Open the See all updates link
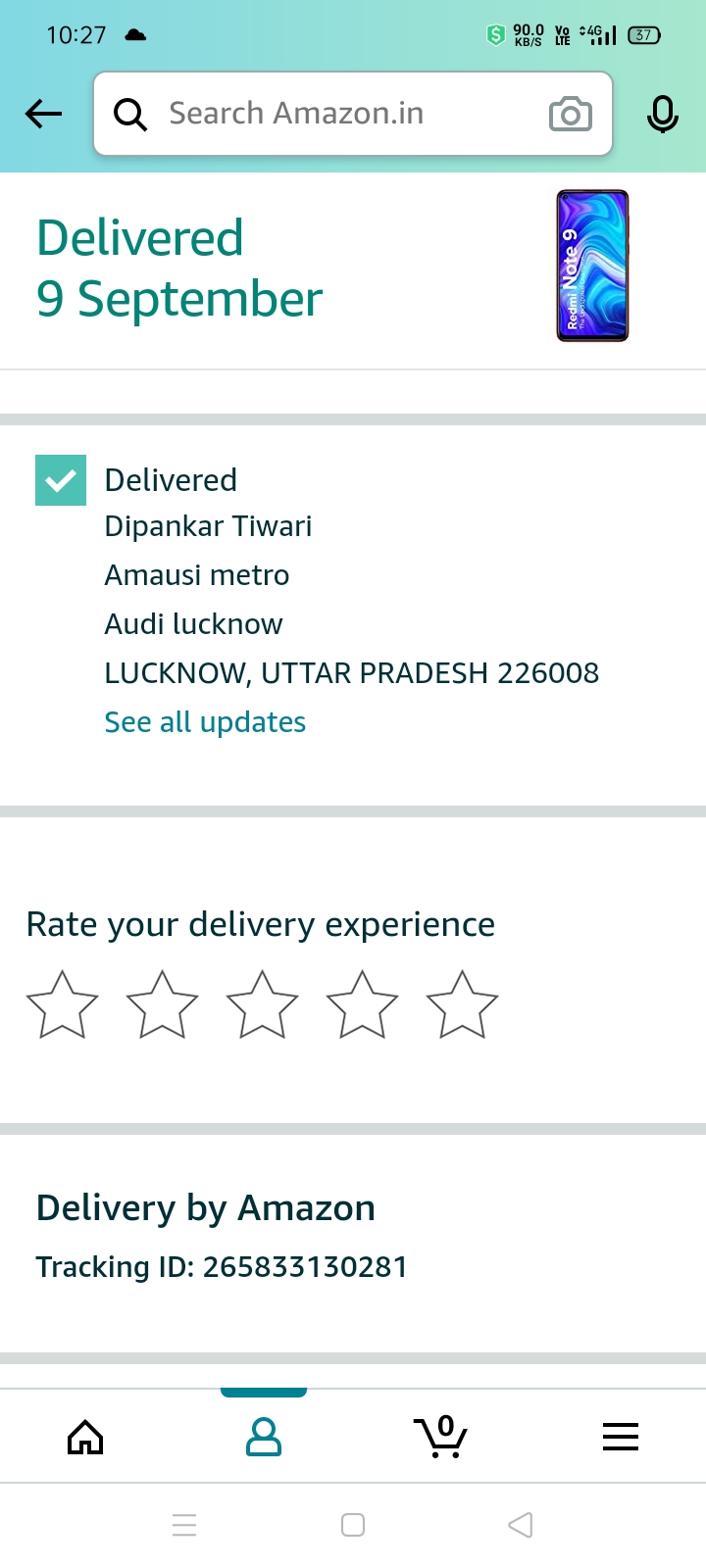 point(205,722)
